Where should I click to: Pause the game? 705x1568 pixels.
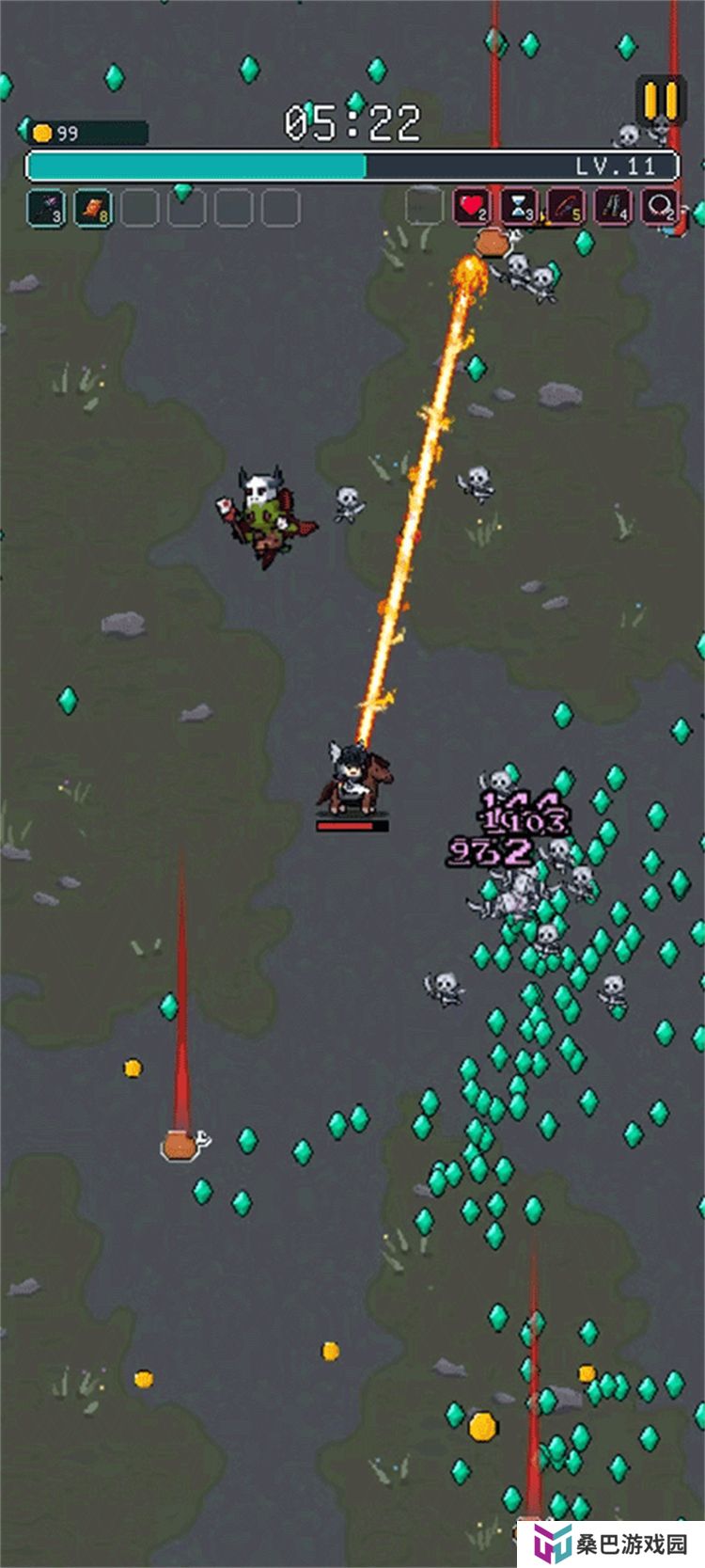click(660, 100)
